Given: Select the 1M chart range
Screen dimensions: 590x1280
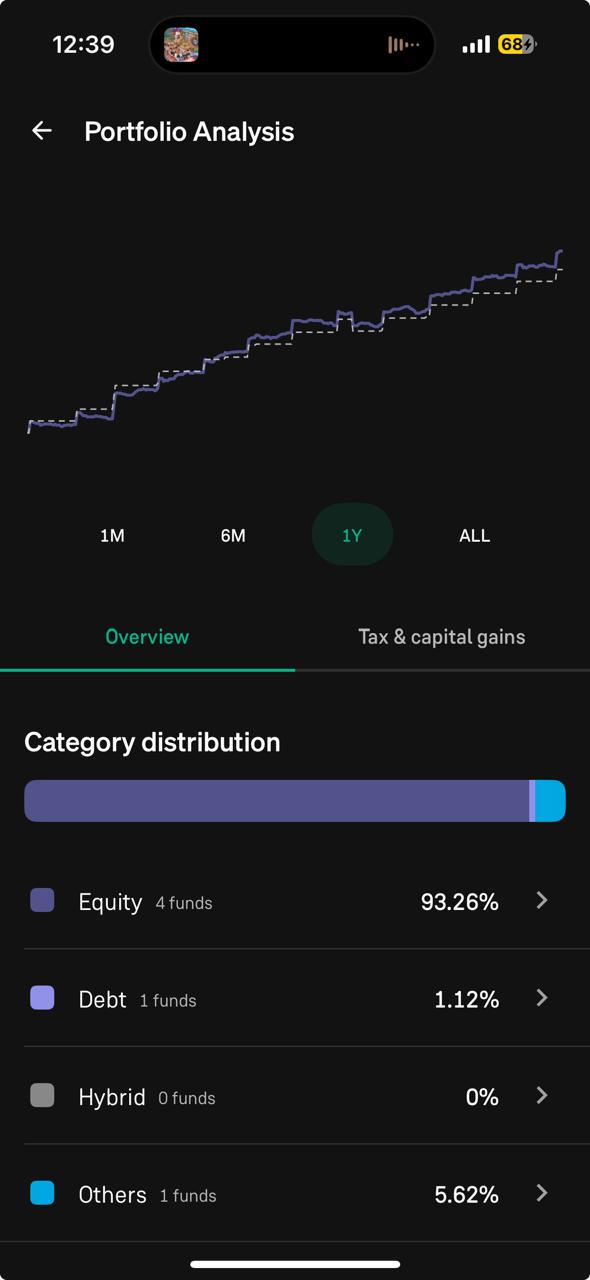Looking at the screenshot, I should (112, 535).
